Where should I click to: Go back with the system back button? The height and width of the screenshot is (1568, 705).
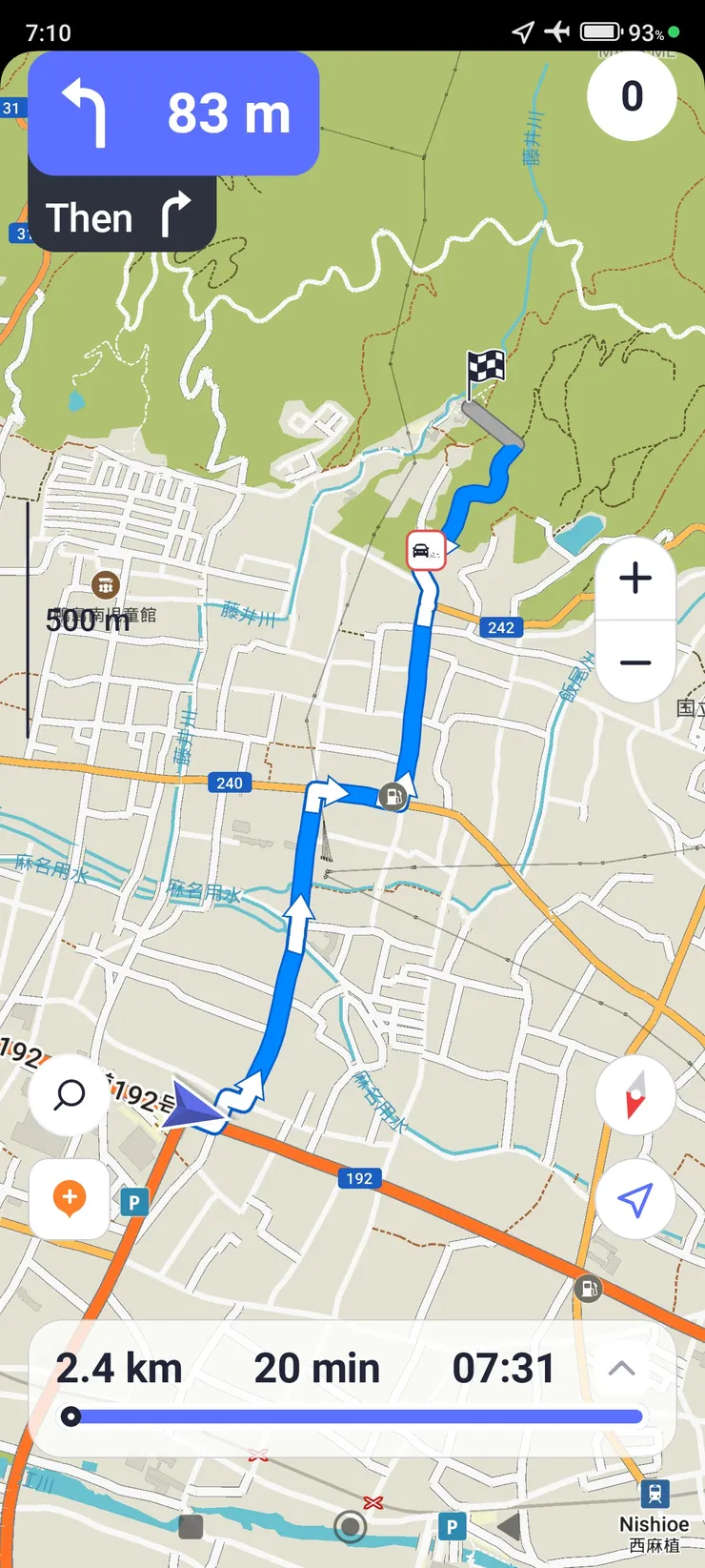point(510,1527)
